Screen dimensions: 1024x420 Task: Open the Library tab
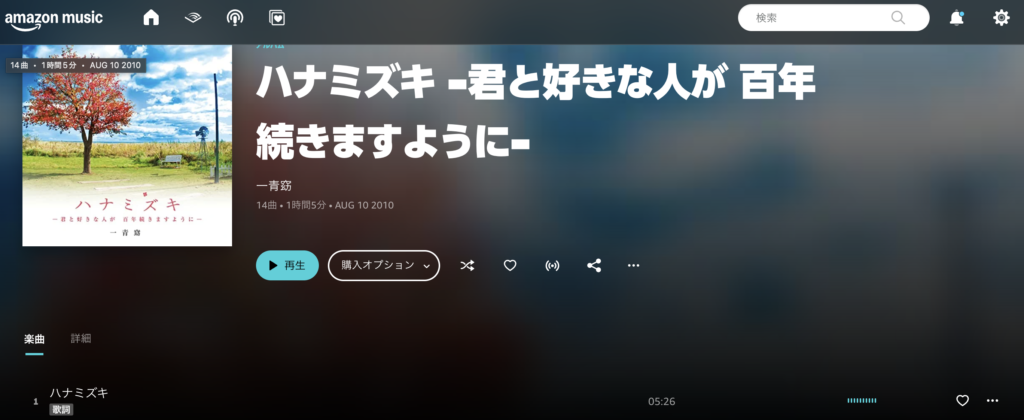coord(277,18)
